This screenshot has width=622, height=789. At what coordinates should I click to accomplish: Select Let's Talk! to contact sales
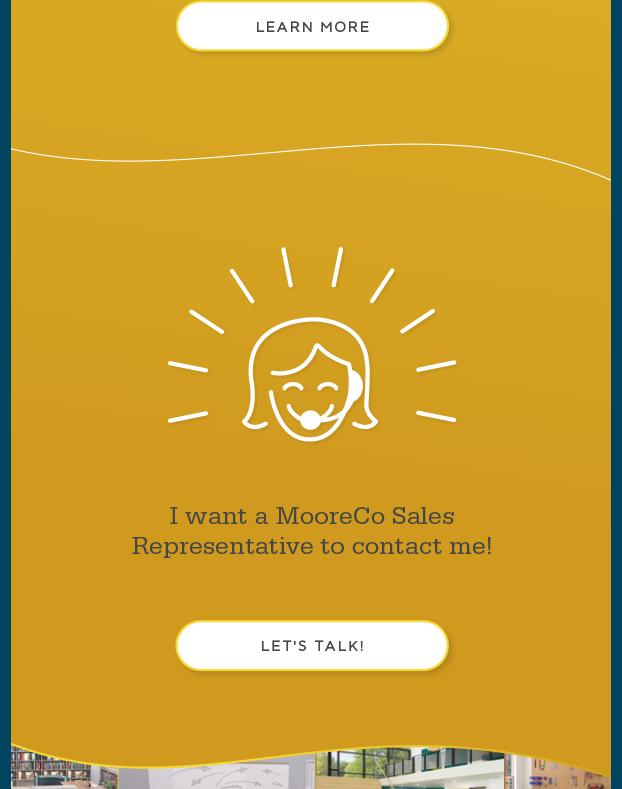(312, 646)
